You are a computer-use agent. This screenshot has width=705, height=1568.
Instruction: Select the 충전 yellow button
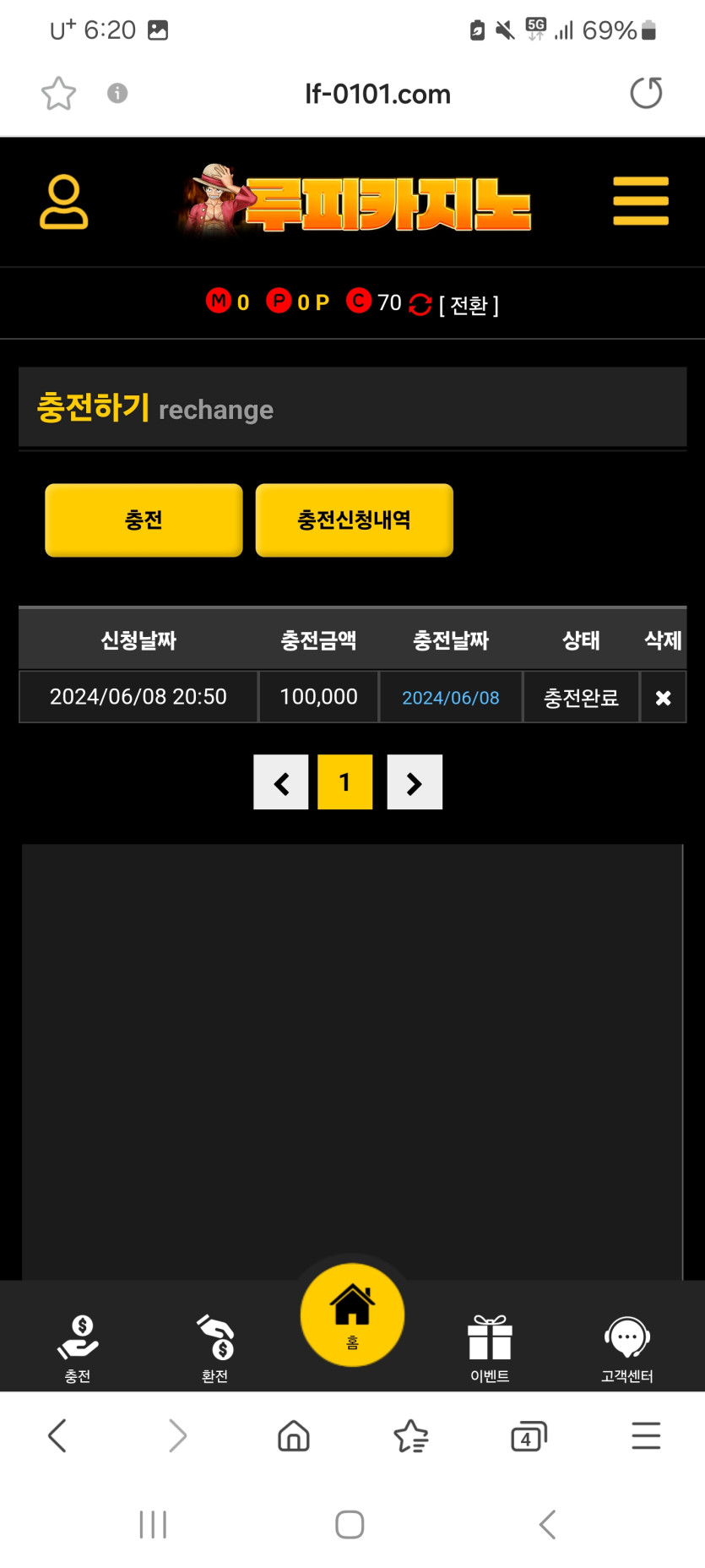(144, 520)
